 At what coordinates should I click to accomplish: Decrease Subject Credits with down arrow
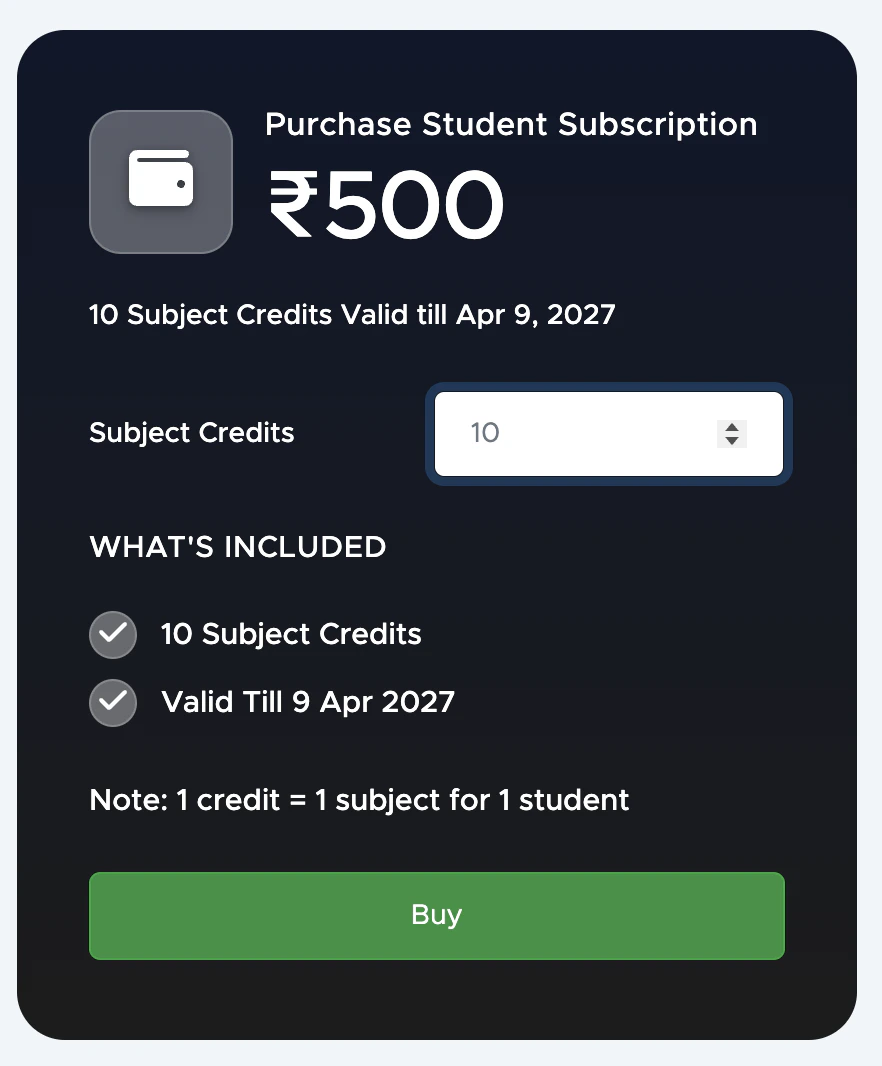tap(732, 441)
